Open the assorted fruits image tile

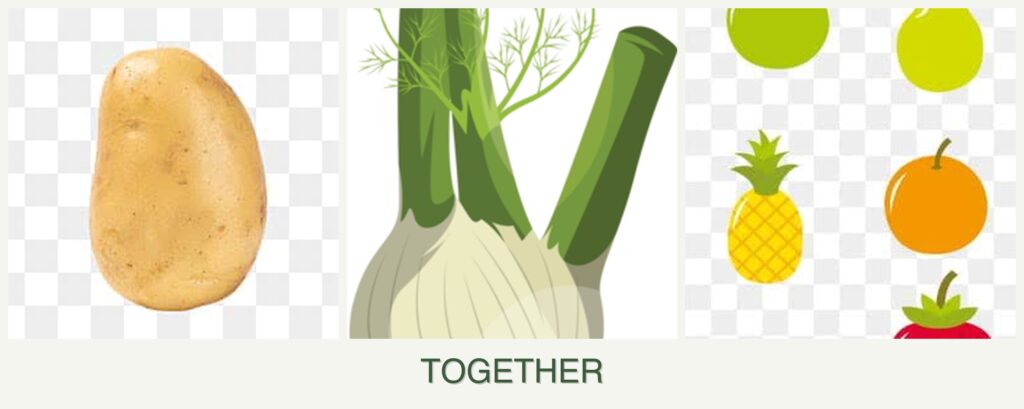pyautogui.click(x=850, y=175)
